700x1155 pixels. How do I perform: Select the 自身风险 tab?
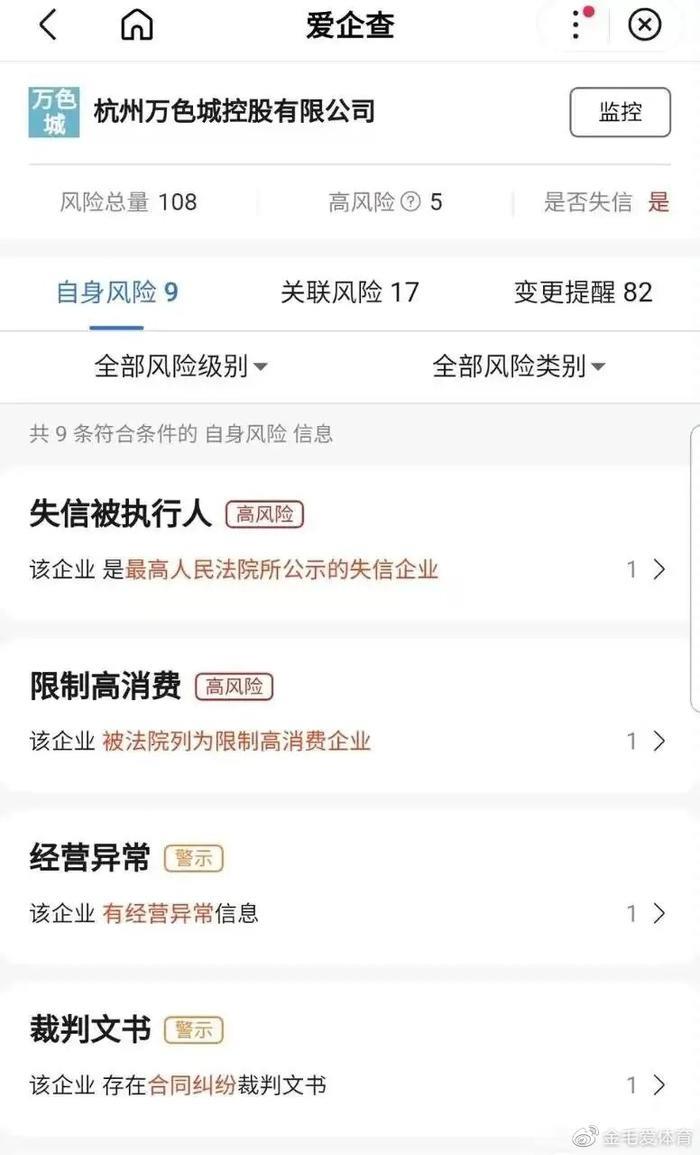pyautogui.click(x=116, y=292)
